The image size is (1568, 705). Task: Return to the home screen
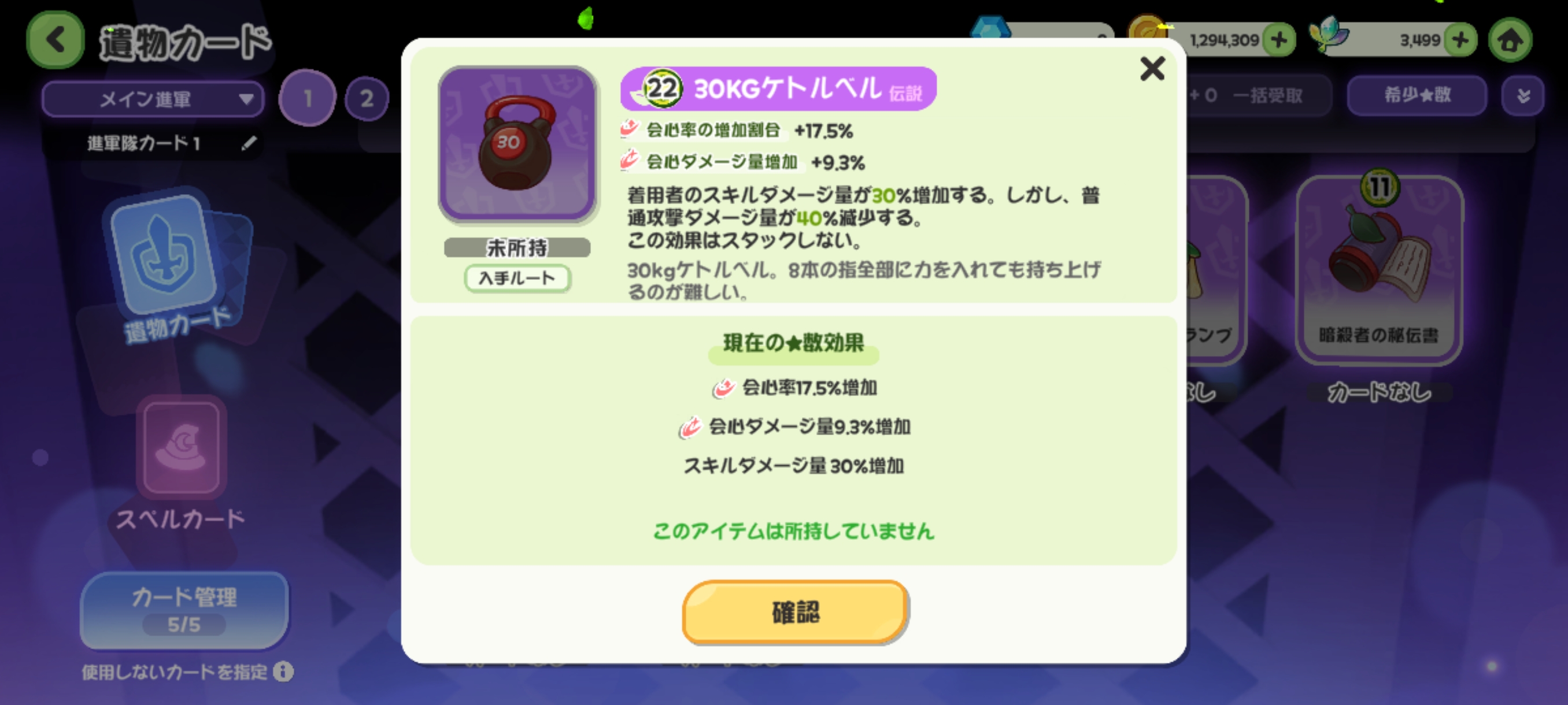point(1510,40)
